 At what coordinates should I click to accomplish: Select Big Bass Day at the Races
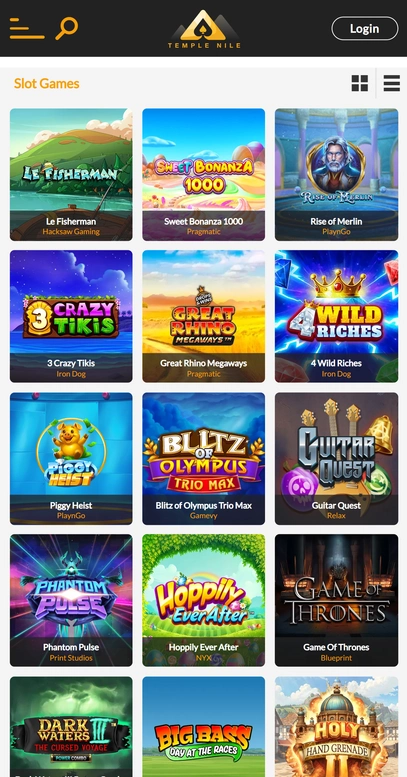tap(204, 727)
